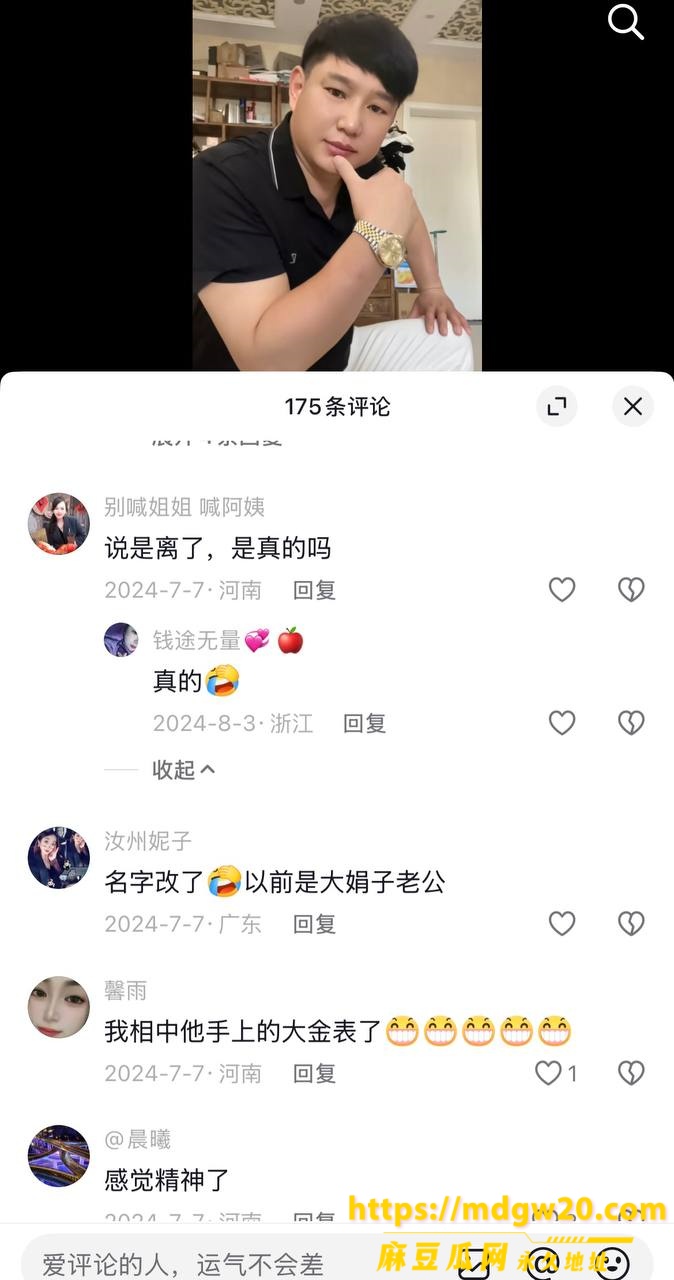Close the 175 comments panel
674x1280 pixels.
tap(633, 406)
